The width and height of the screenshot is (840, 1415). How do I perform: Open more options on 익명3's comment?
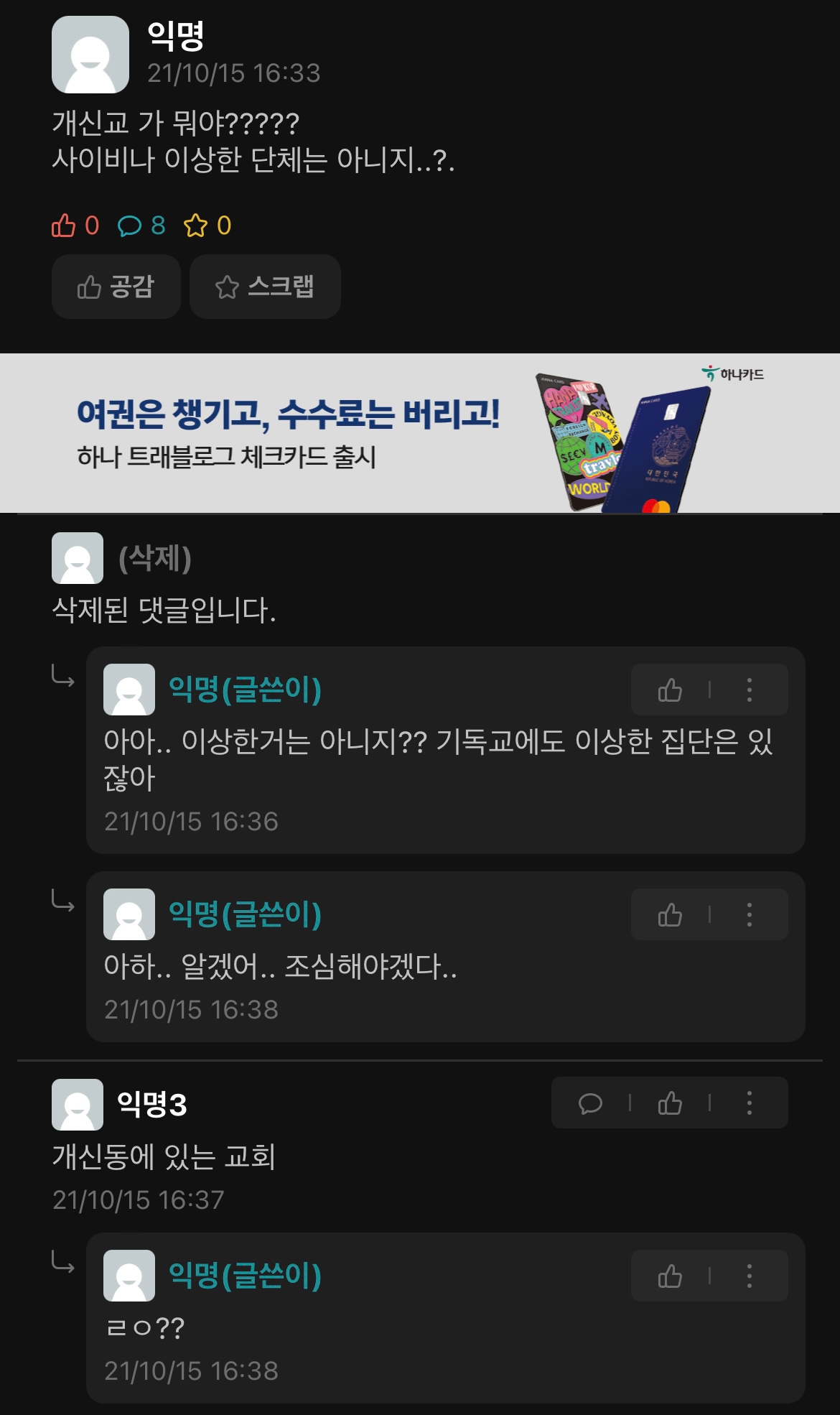point(749,1103)
